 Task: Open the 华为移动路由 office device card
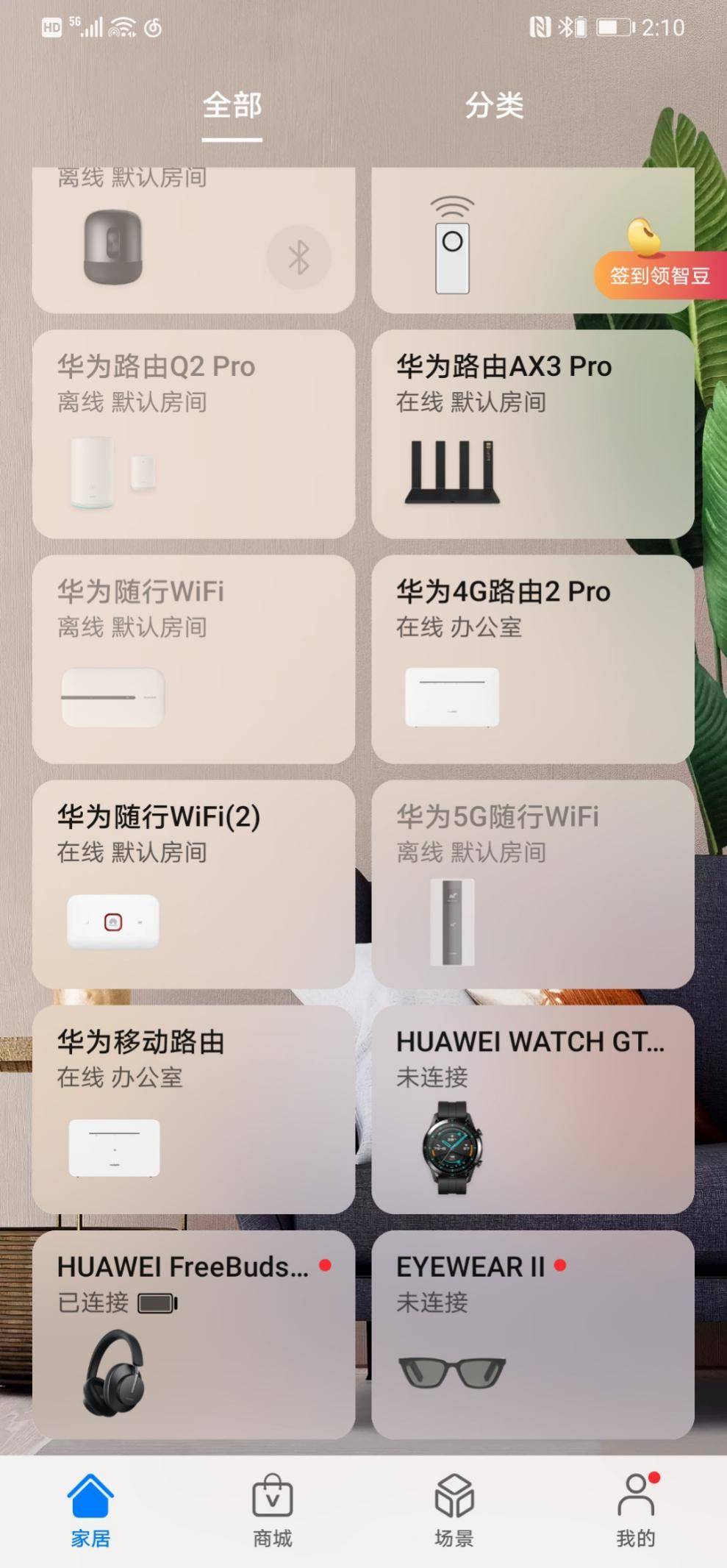(193, 1103)
